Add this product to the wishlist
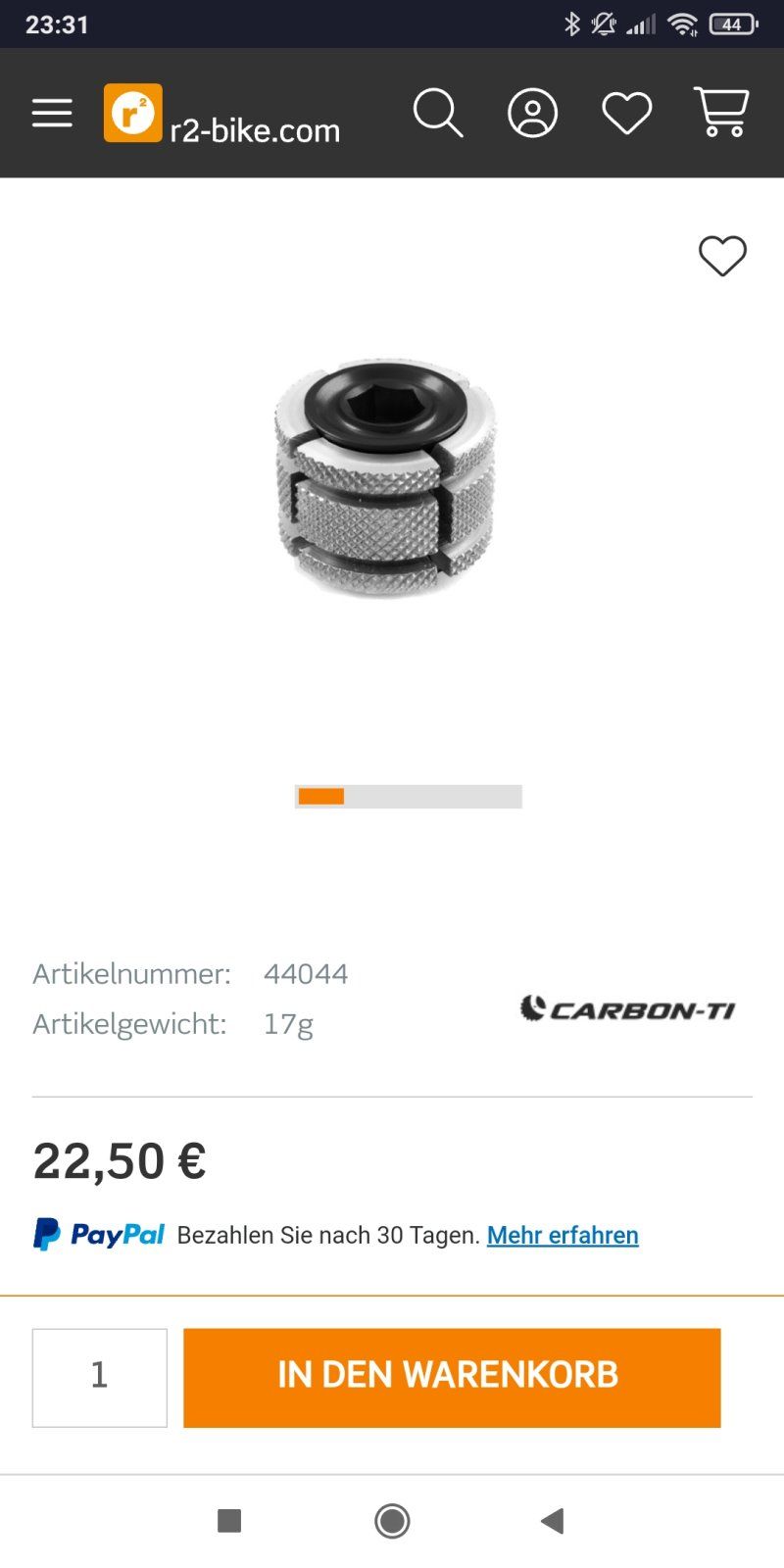 [x=722, y=257]
